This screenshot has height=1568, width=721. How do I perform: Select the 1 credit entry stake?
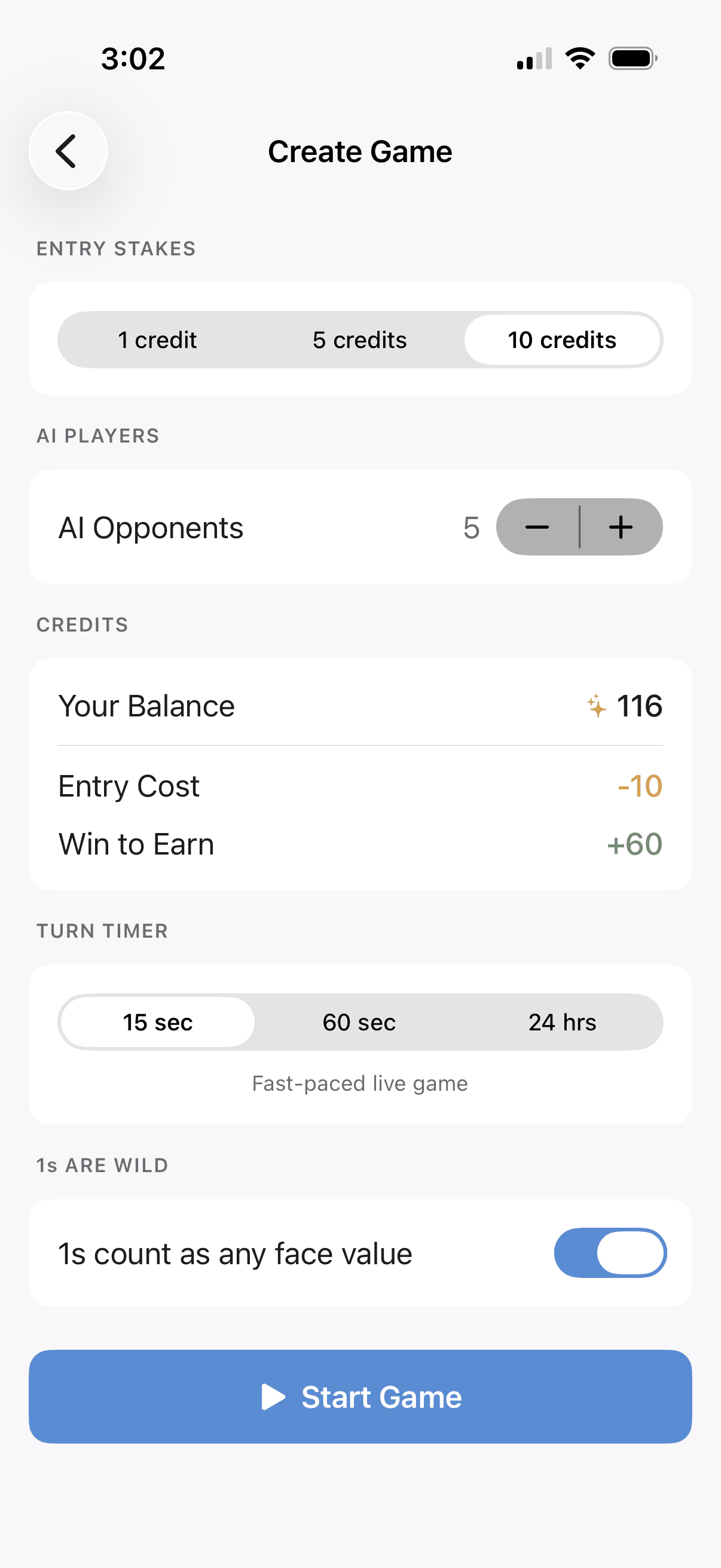pyautogui.click(x=158, y=340)
